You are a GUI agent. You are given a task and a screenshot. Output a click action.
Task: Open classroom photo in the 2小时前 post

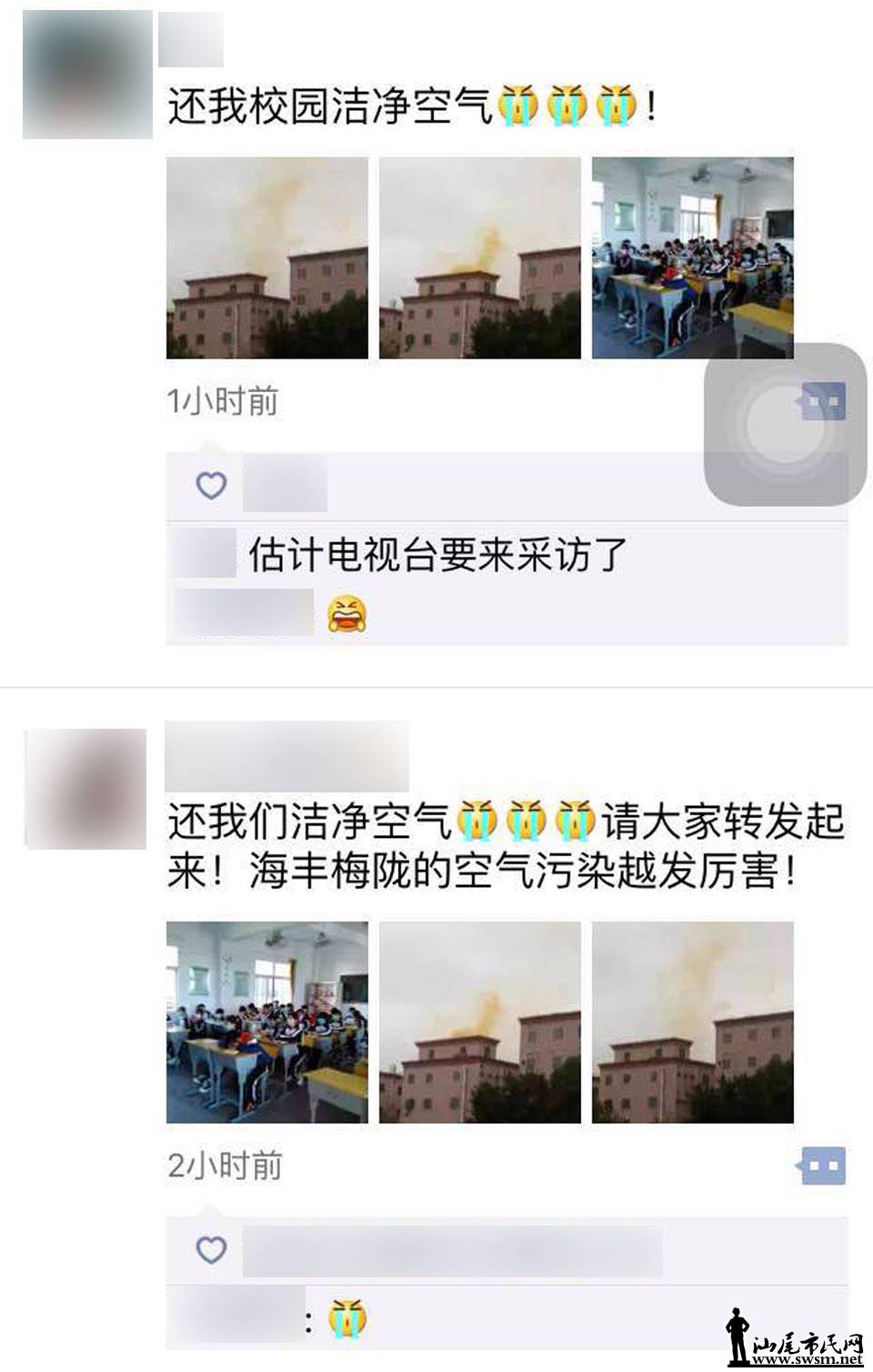(x=267, y=1023)
